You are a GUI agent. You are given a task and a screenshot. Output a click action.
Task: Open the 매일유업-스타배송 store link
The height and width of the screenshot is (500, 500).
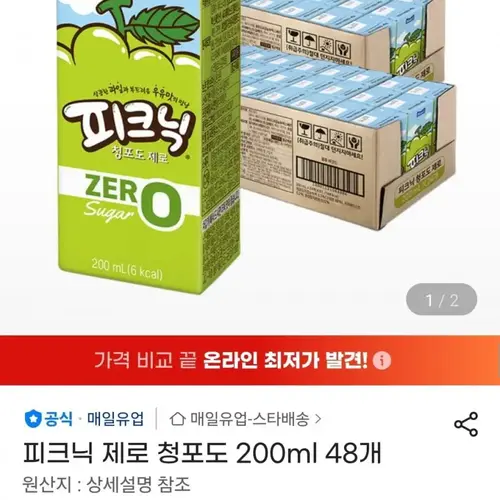point(245,419)
